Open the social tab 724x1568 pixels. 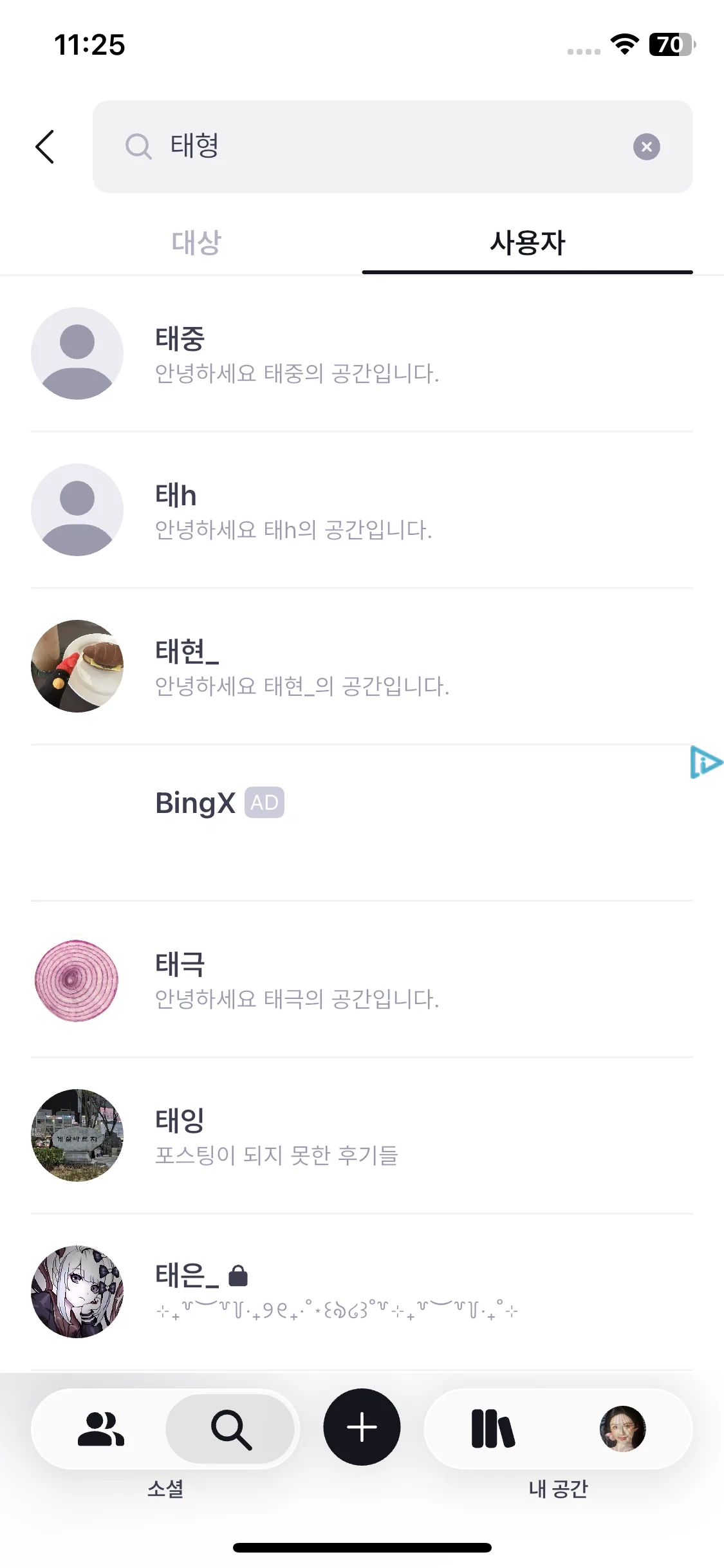coord(101,1430)
